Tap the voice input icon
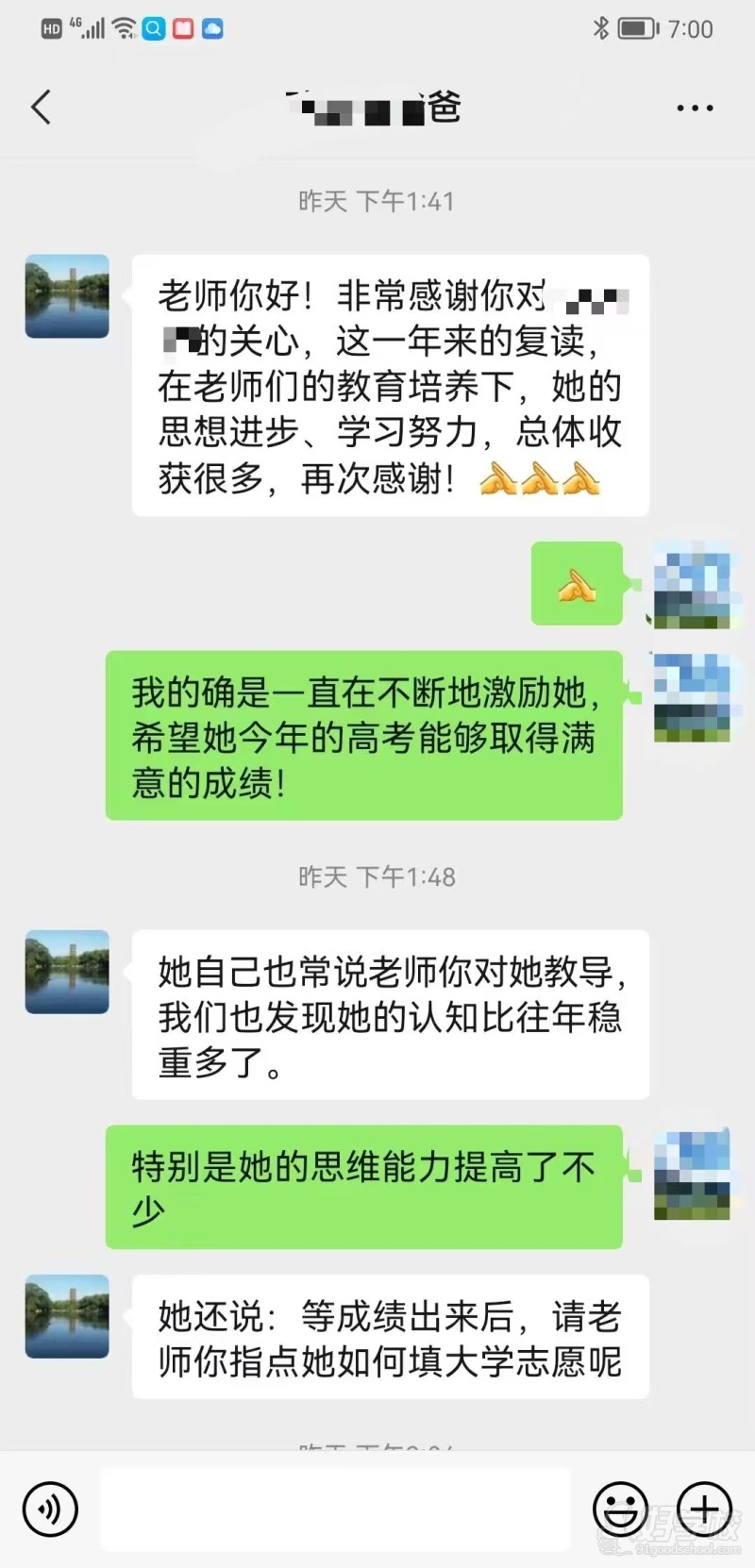The height and width of the screenshot is (1568, 755). pyautogui.click(x=50, y=1509)
